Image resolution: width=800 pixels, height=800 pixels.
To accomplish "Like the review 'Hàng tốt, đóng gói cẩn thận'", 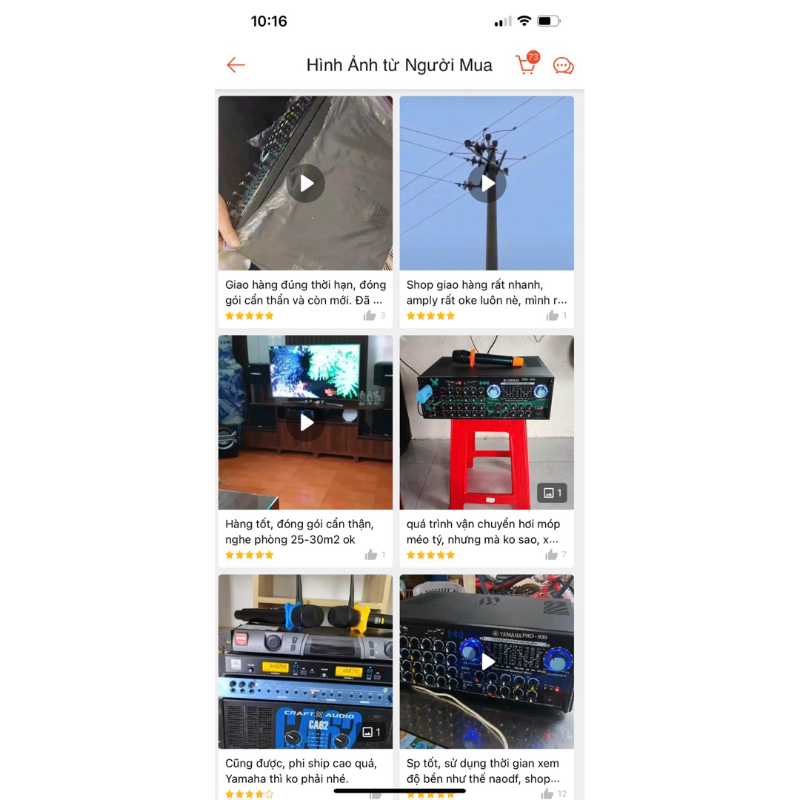I will coord(370,555).
